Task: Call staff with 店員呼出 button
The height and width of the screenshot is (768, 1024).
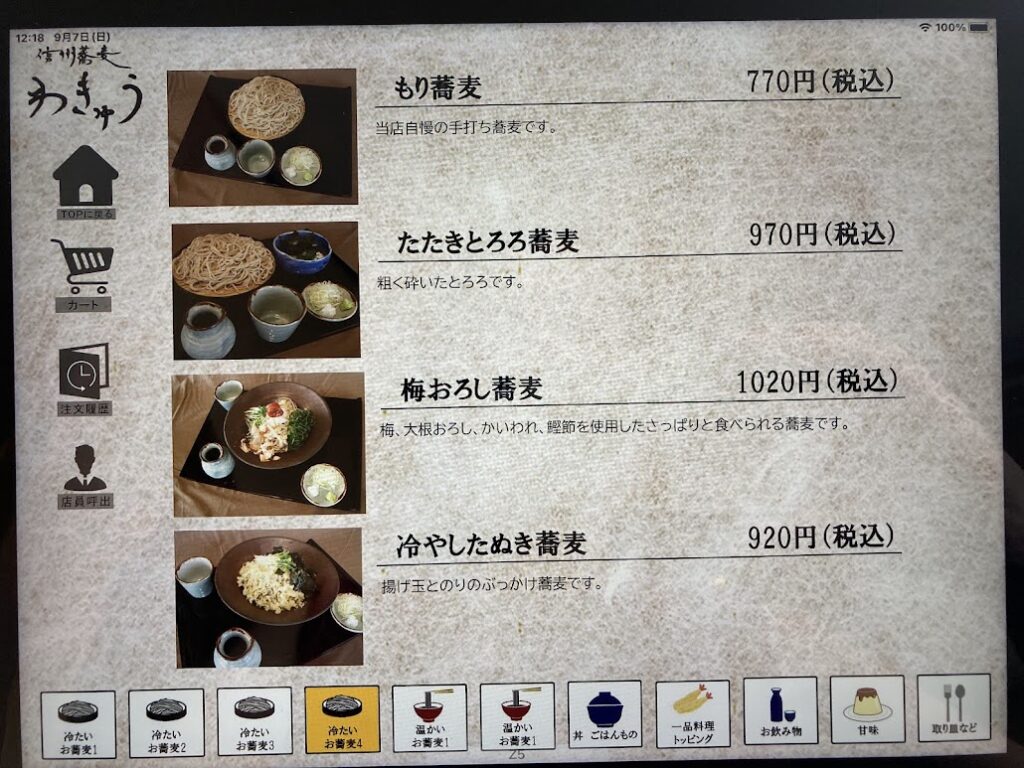Action: [x=85, y=476]
